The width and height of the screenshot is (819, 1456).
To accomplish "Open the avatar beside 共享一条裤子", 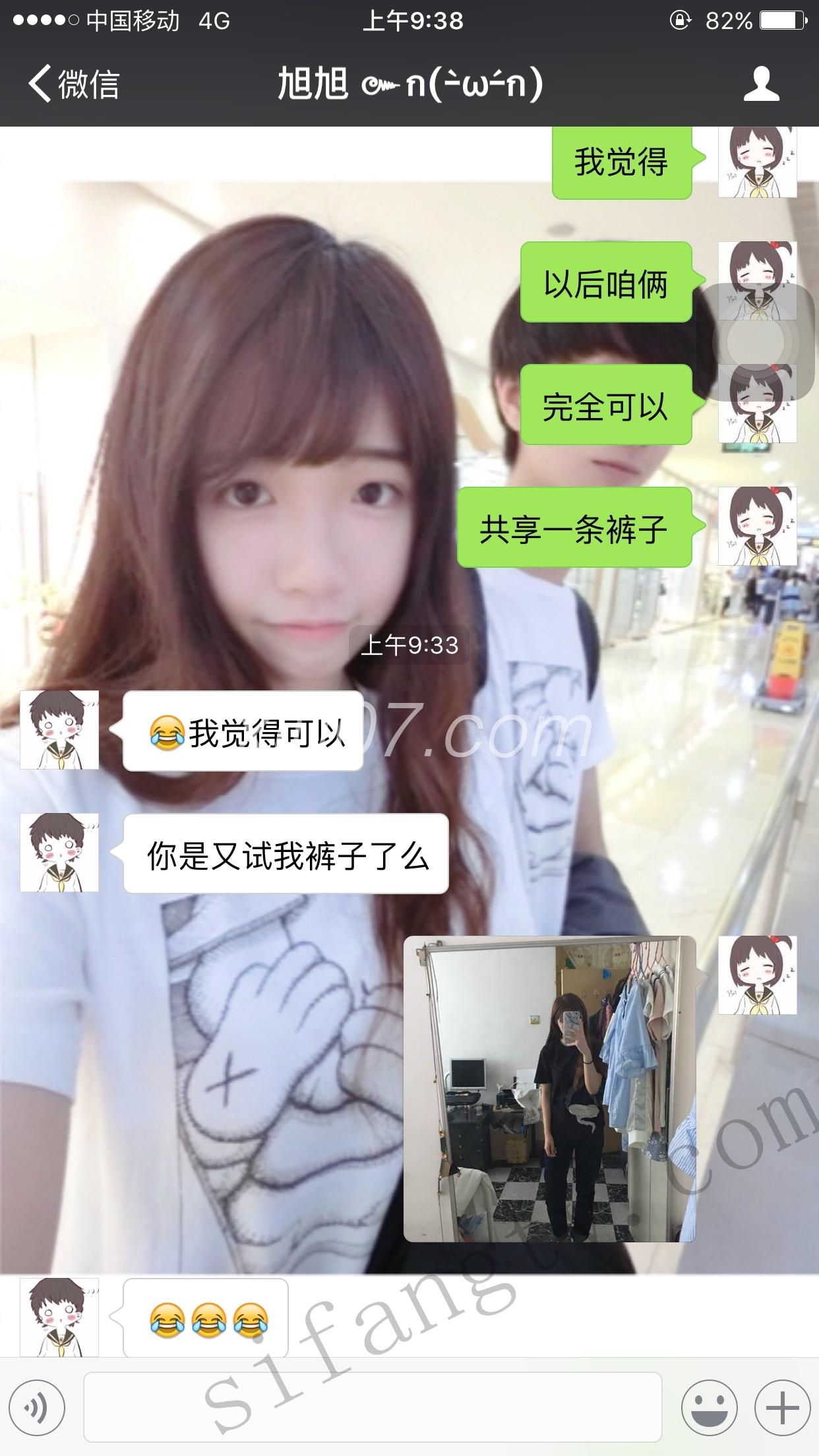I will point(757,526).
